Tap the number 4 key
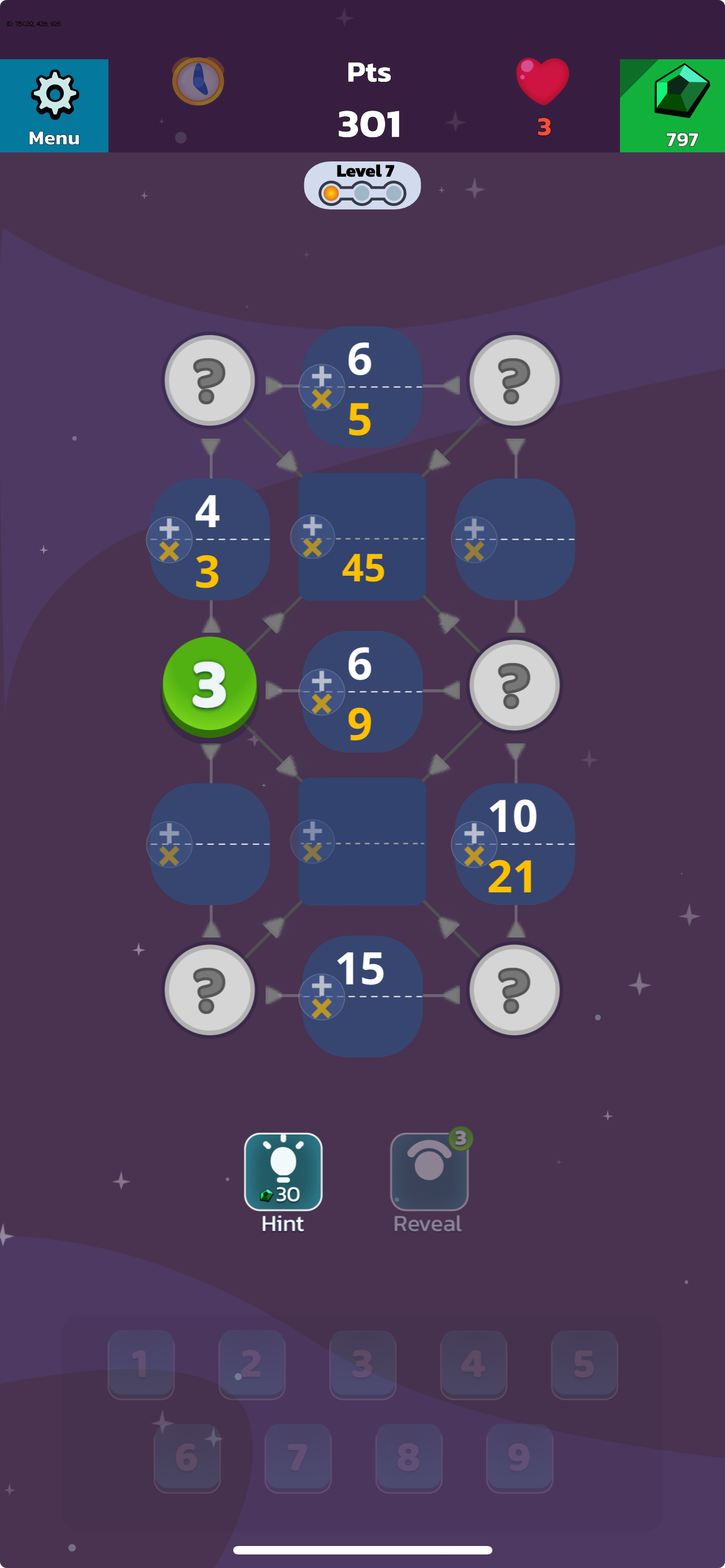The height and width of the screenshot is (1568, 725). [474, 1364]
